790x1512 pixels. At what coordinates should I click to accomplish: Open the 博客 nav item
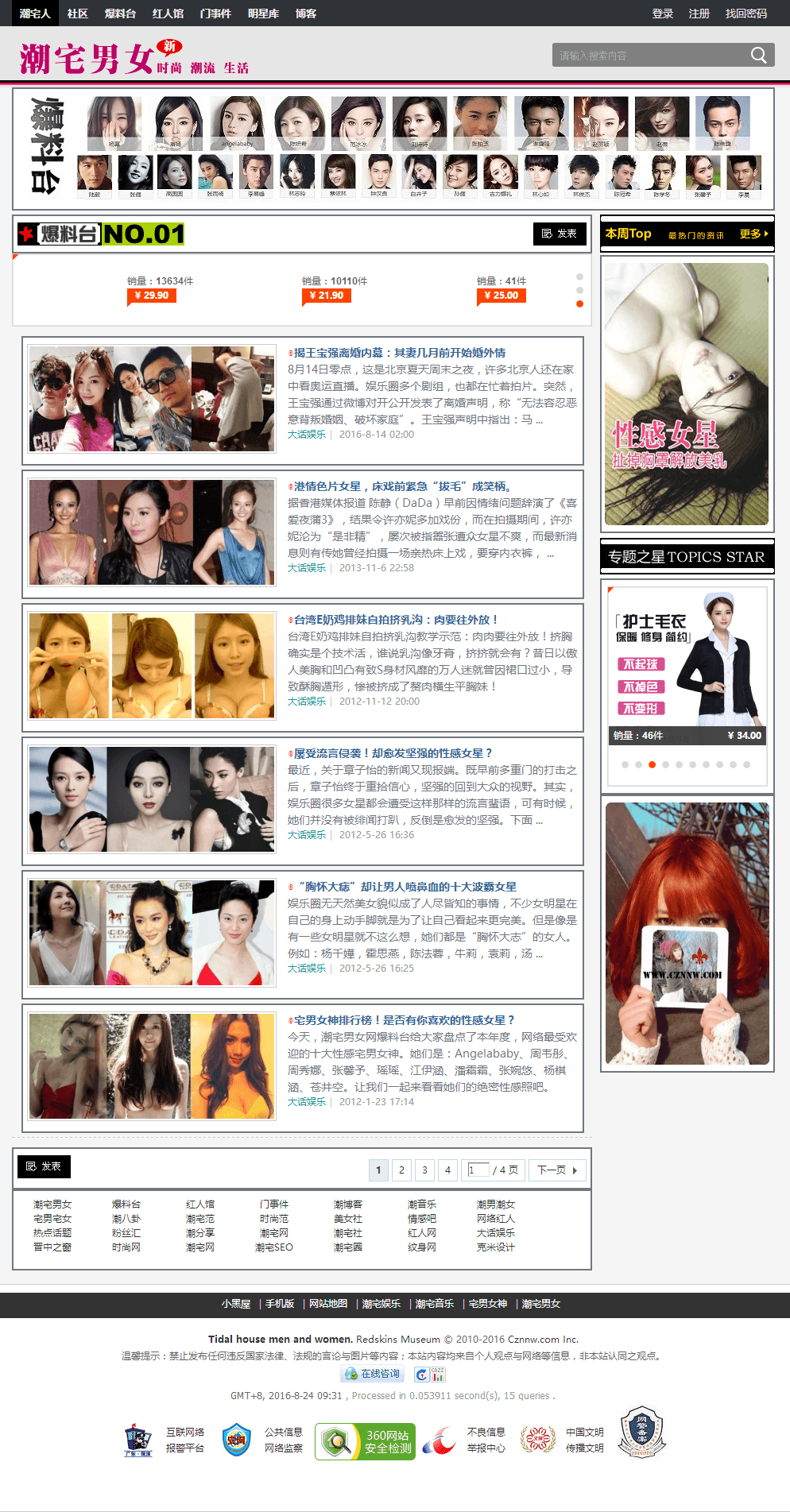coord(306,14)
